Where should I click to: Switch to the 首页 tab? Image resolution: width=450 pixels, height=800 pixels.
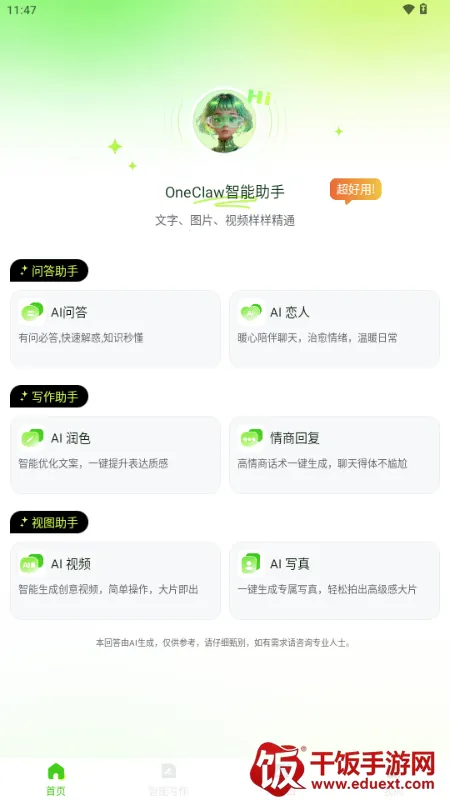point(56,779)
